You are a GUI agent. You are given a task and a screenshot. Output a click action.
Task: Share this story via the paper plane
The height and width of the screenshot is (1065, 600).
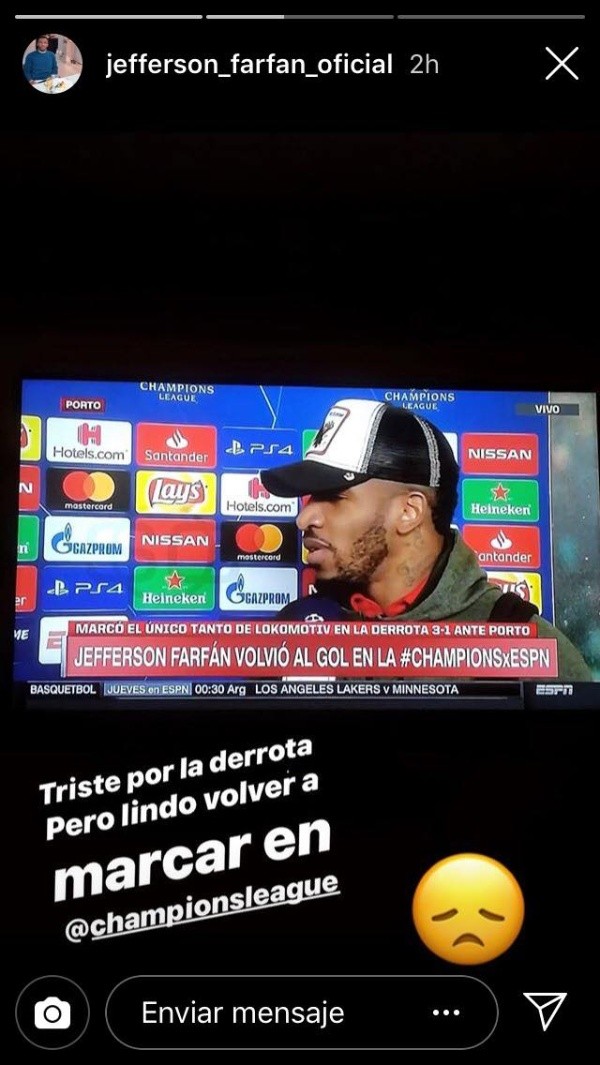pos(546,1012)
